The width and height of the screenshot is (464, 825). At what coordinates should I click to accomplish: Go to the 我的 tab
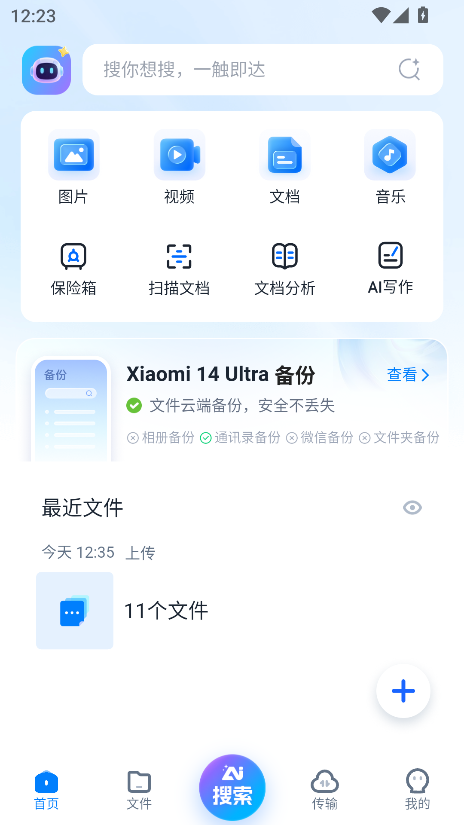pyautogui.click(x=417, y=790)
